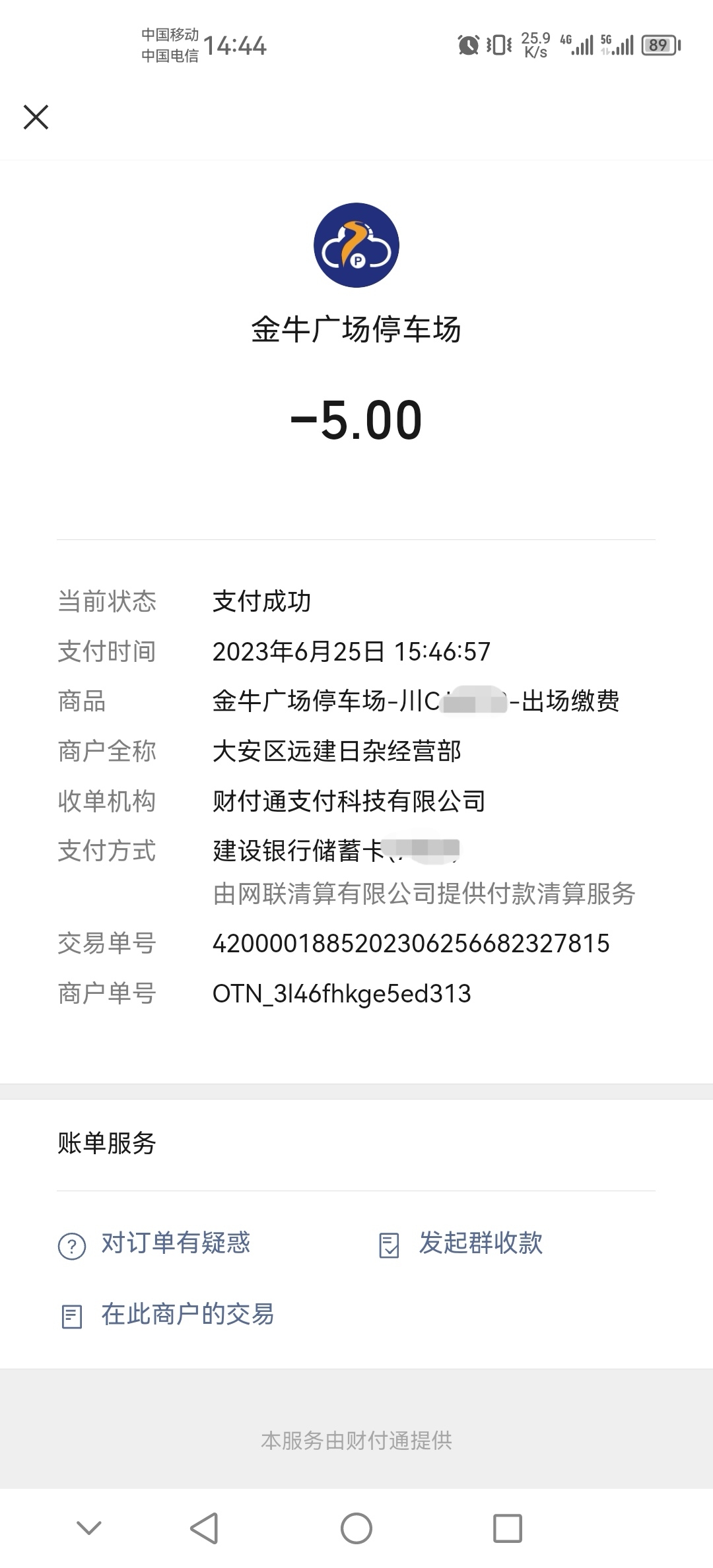Open the 金牛广场停车场 merchant logo
Image resolution: width=713 pixels, height=1568 pixels.
point(356,245)
